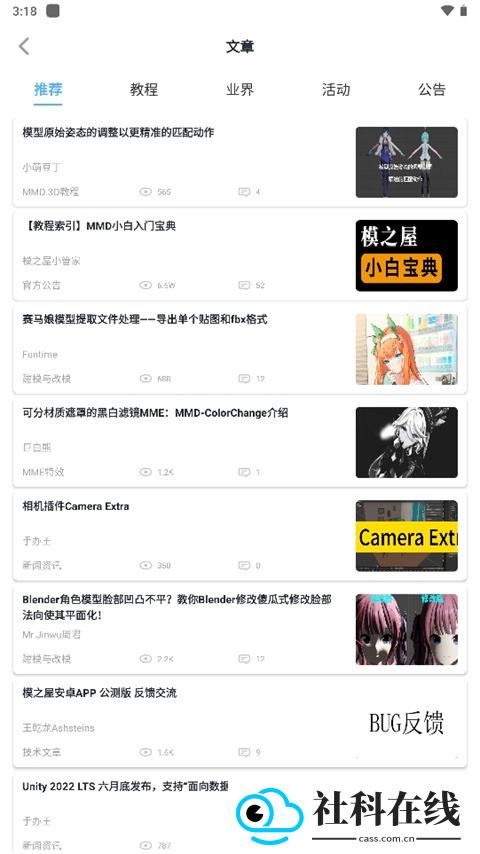Open the 赛马娘模型提取文件处理 article

coord(240,349)
